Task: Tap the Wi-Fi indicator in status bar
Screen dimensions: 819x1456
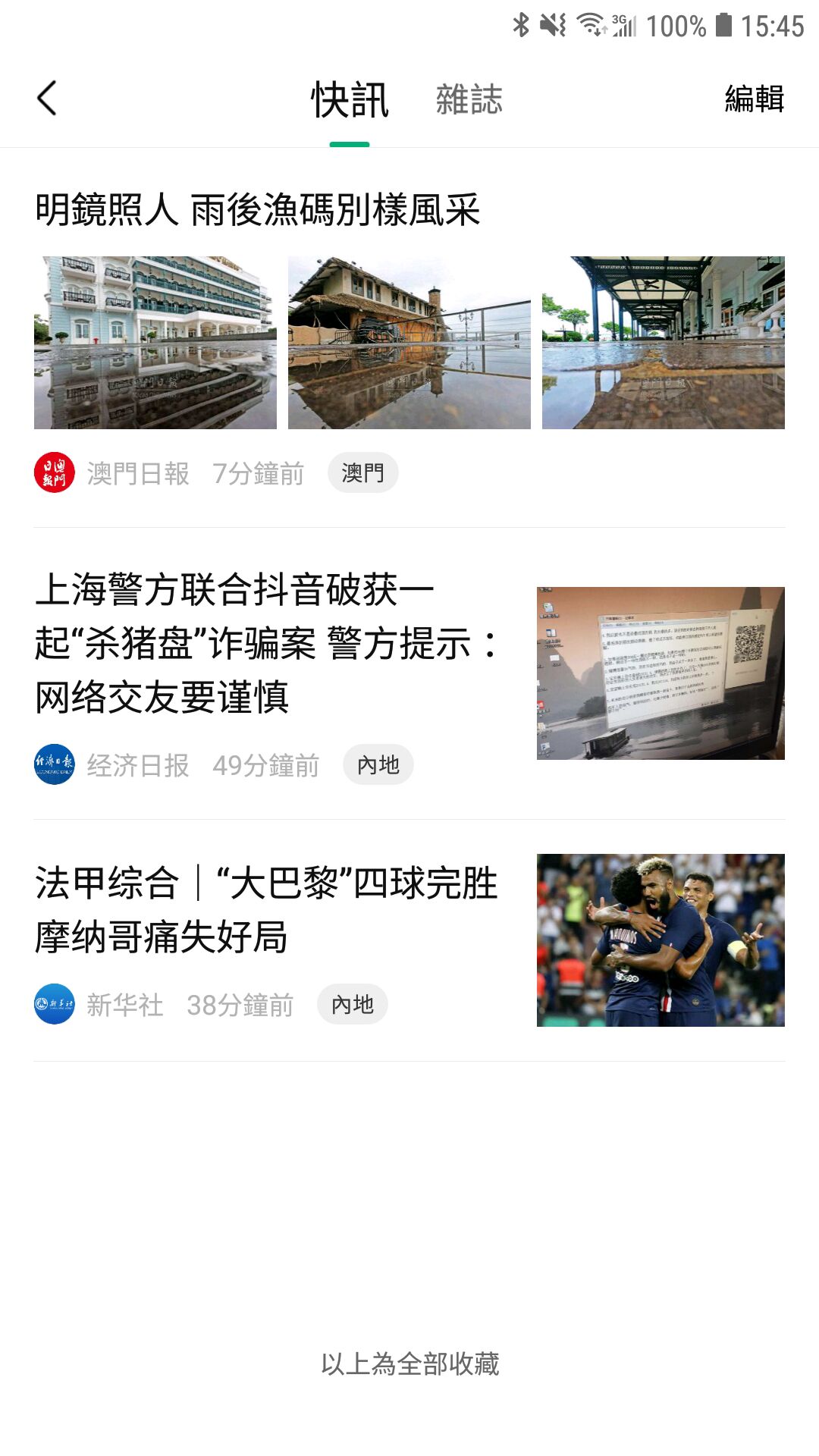Action: pos(591,23)
